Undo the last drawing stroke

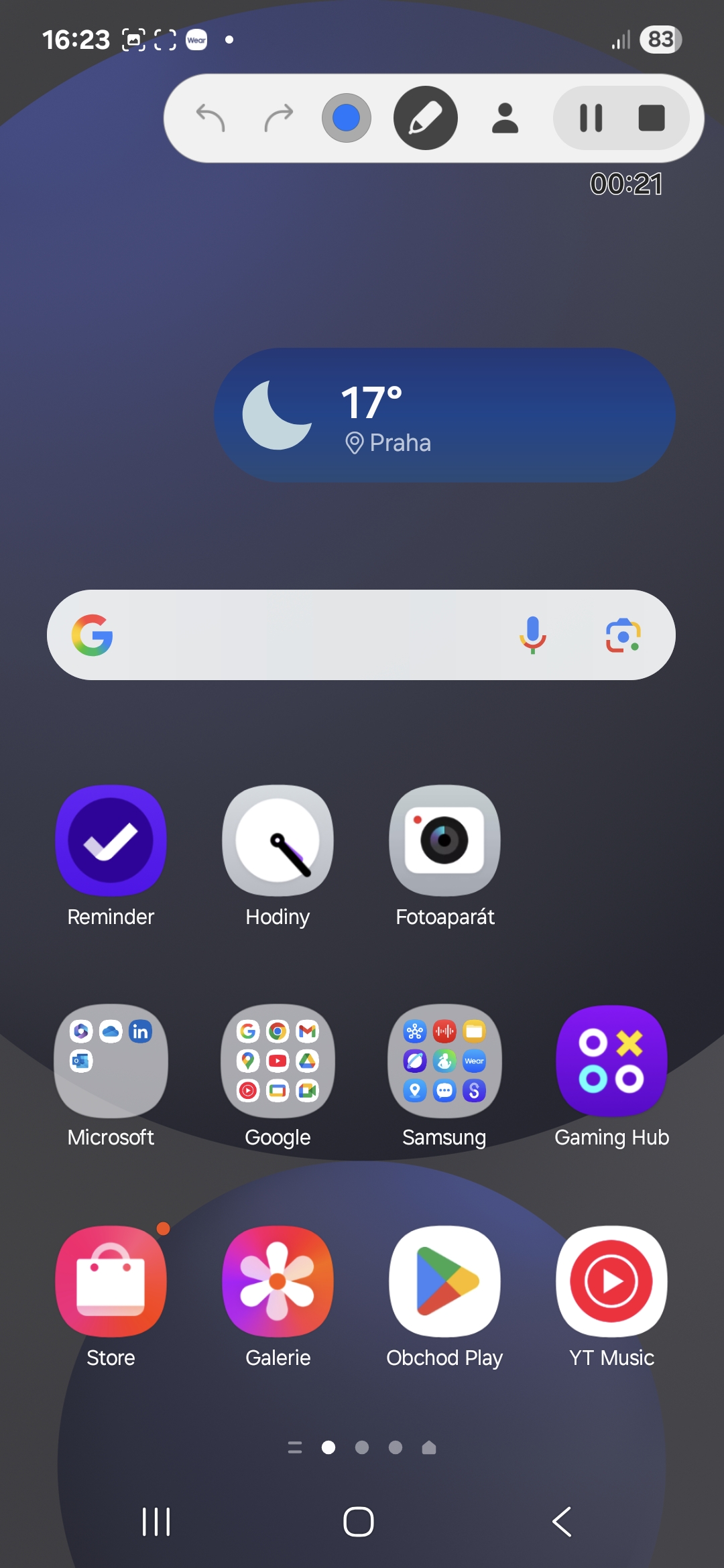[210, 118]
